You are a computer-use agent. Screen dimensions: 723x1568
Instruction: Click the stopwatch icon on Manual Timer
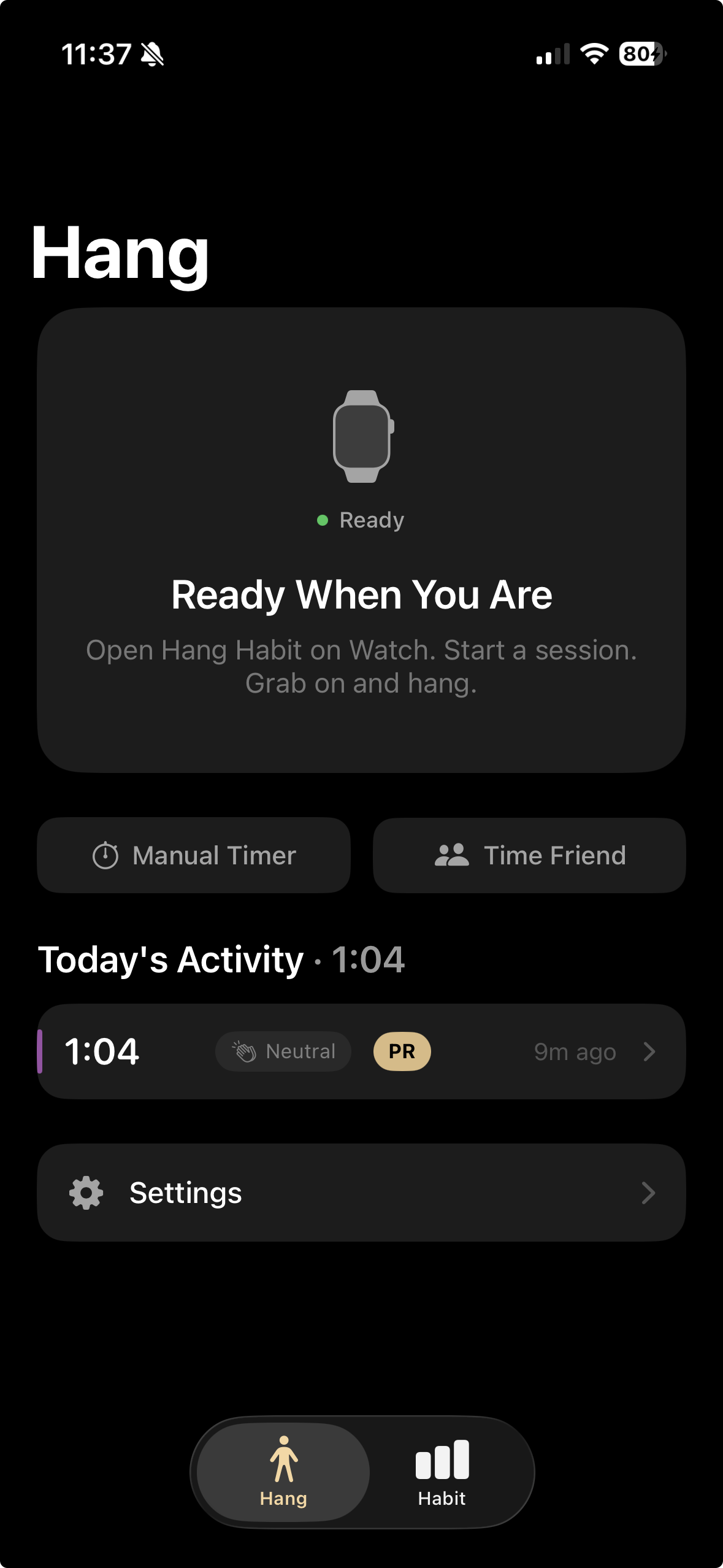104,855
